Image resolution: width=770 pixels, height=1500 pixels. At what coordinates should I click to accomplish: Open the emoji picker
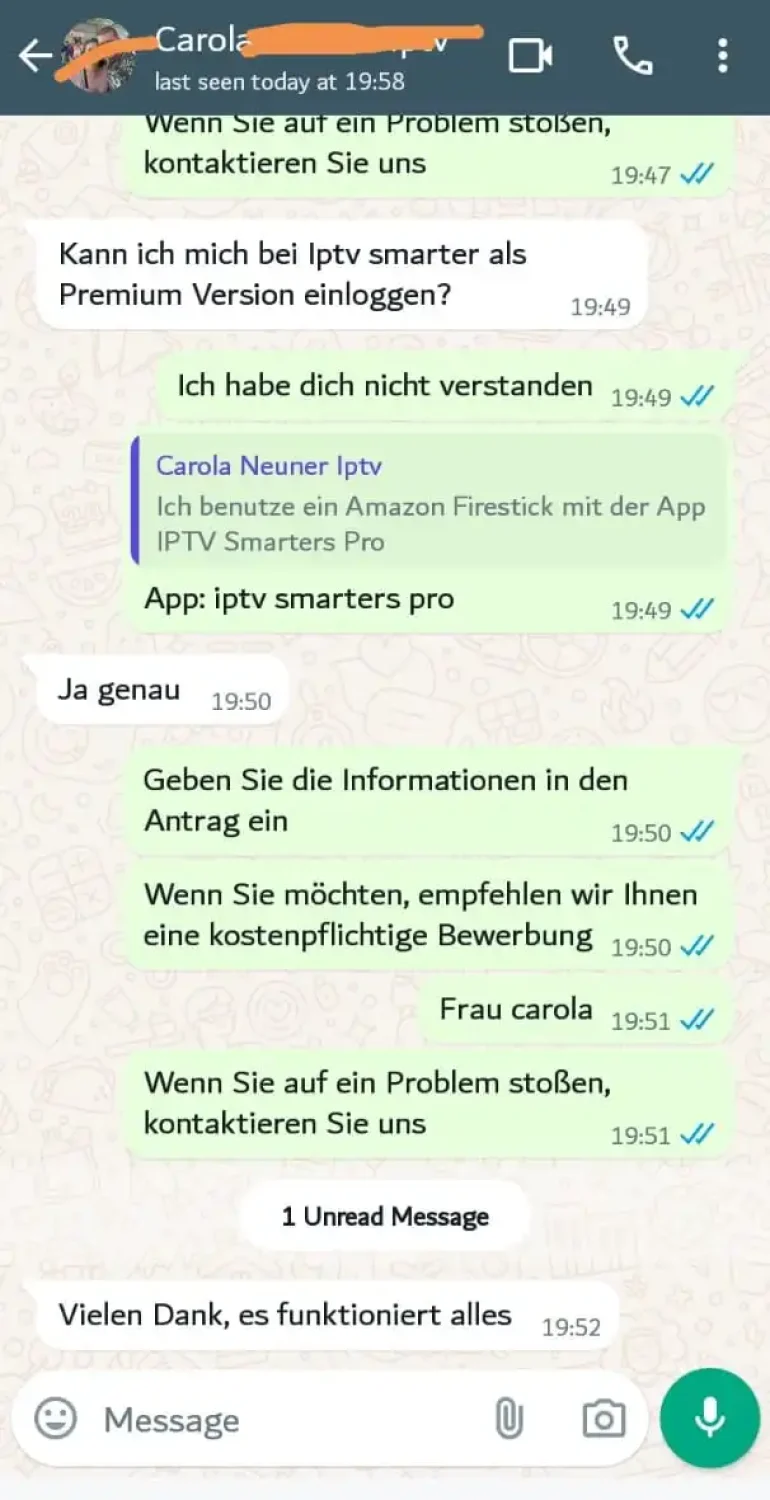tap(56, 1419)
